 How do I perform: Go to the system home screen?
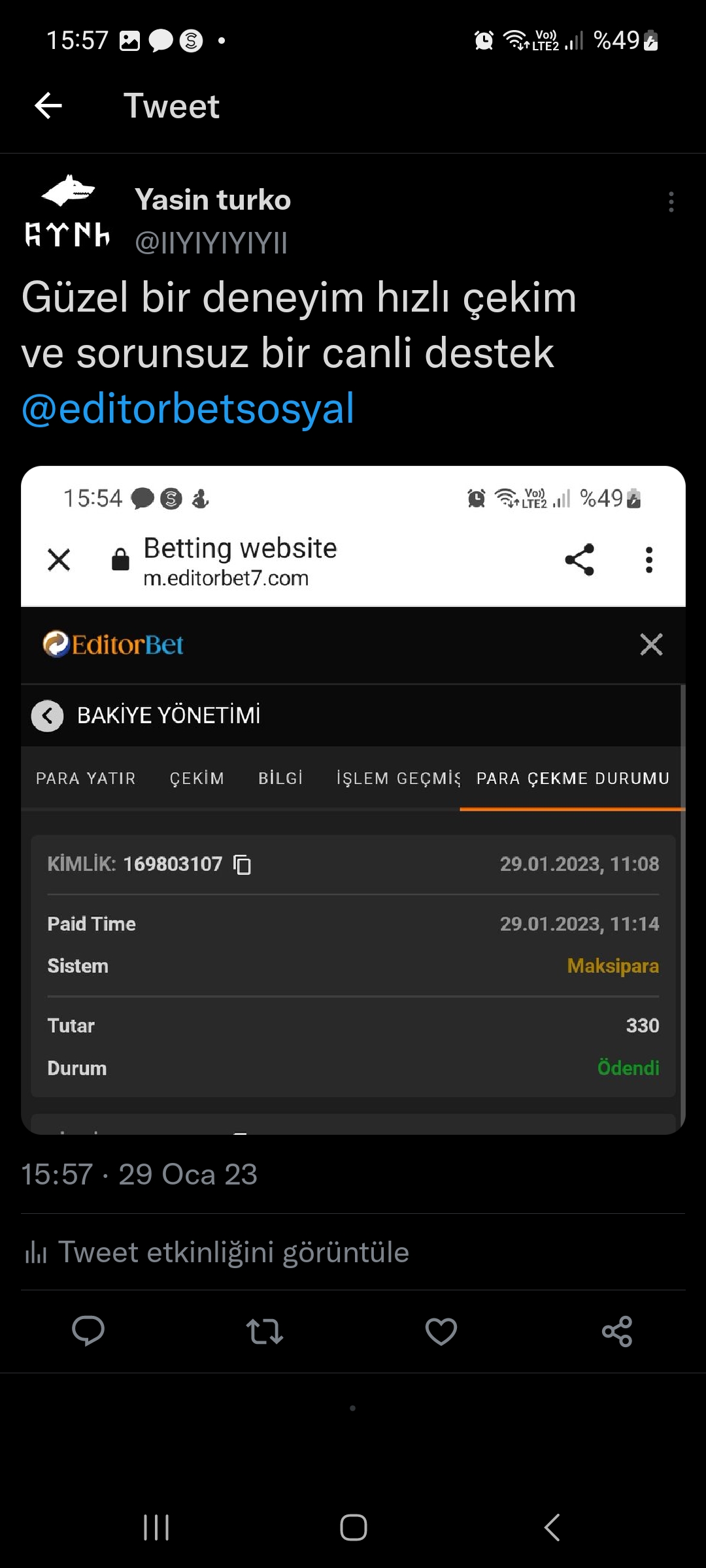(x=353, y=1527)
